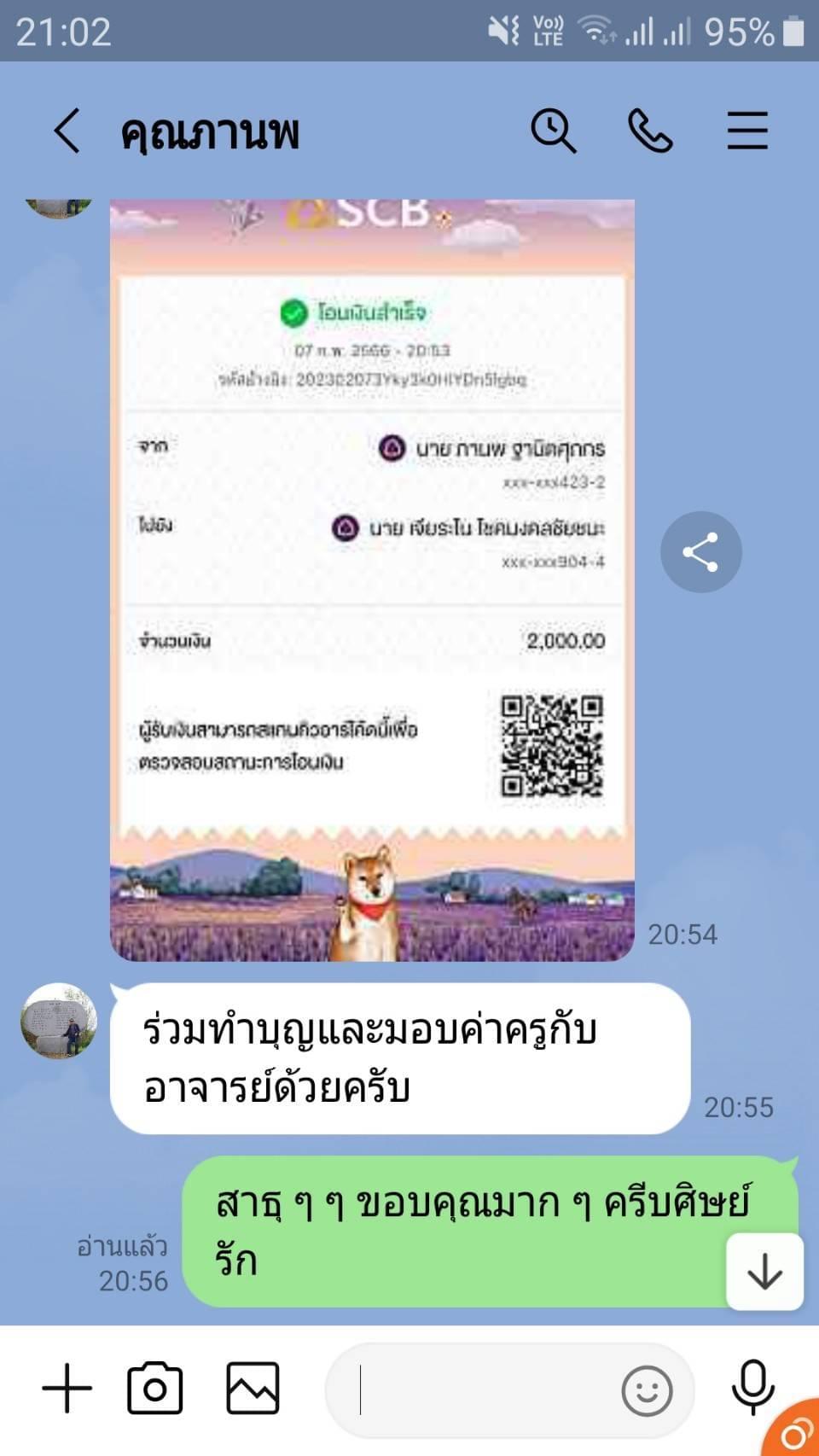This screenshot has height=1456, width=819.
Task: Launch the camera to take a photo
Action: click(x=154, y=1389)
